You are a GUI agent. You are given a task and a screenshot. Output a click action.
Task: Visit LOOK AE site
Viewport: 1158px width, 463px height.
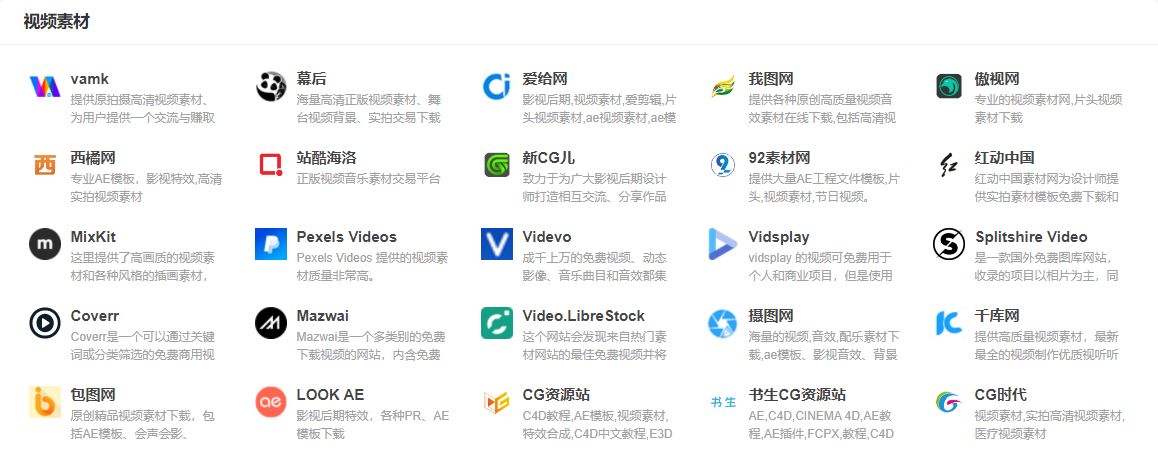[330, 395]
